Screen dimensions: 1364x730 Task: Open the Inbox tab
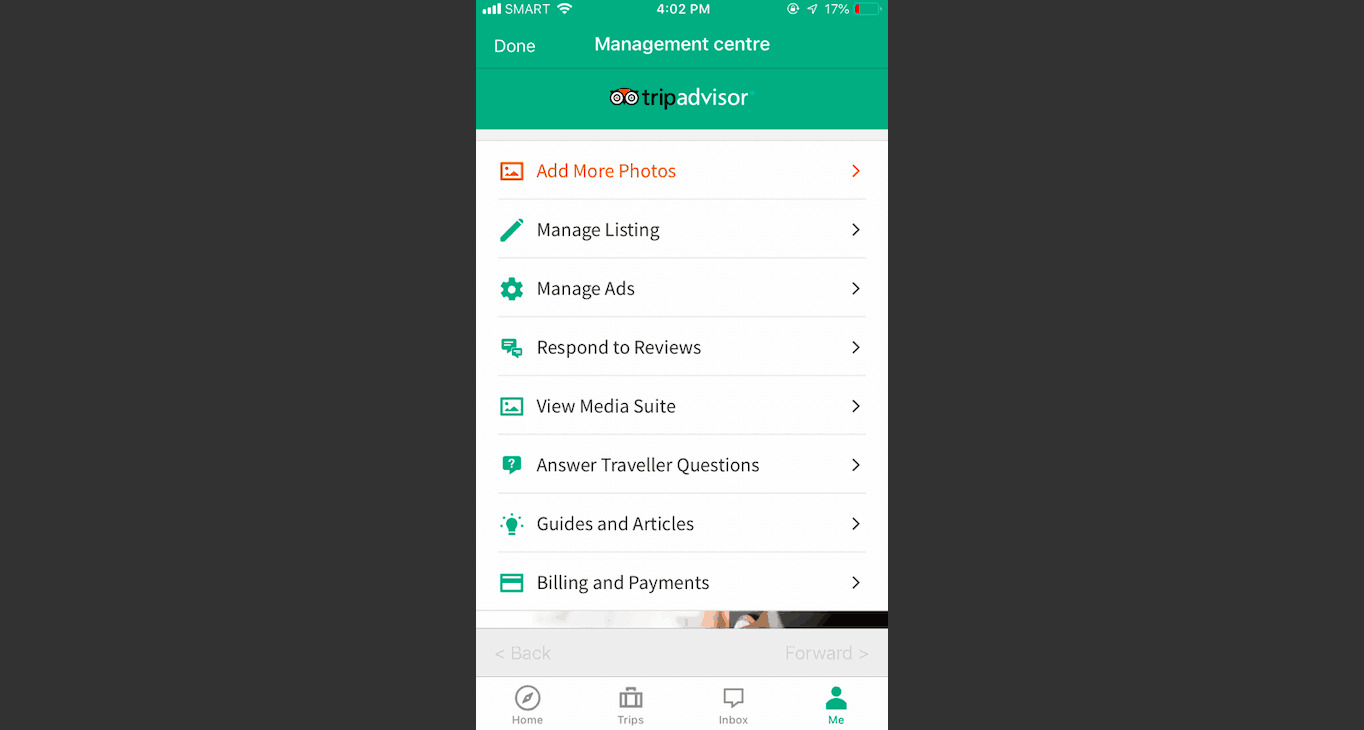click(x=733, y=705)
